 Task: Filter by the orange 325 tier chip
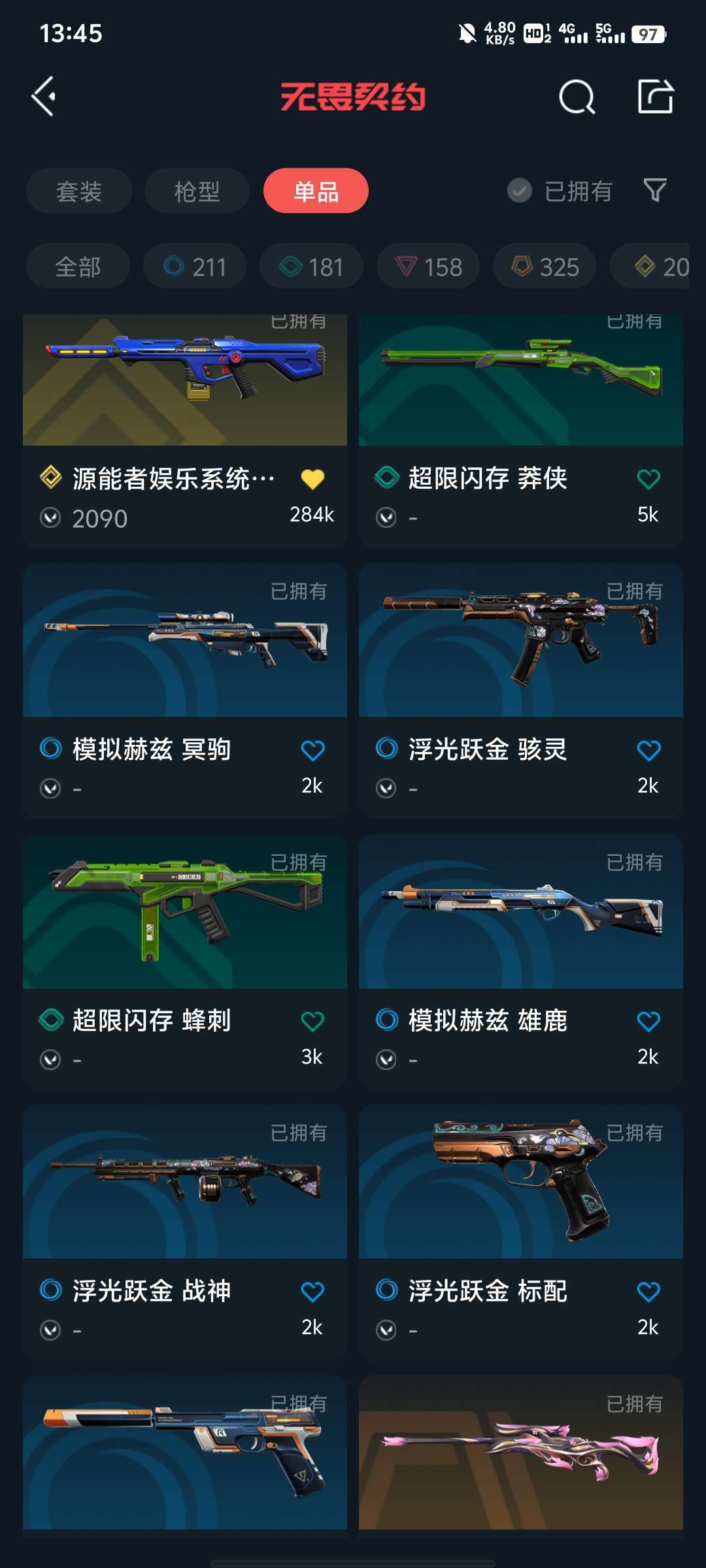pyautogui.click(x=545, y=267)
